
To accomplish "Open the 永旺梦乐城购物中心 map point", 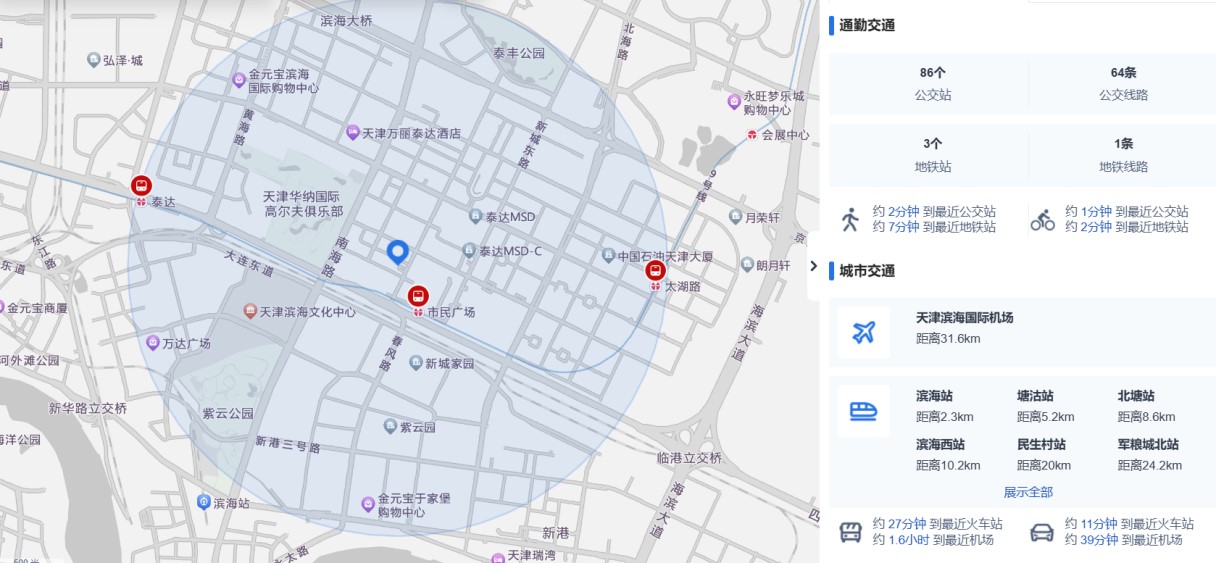I will tap(735, 102).
